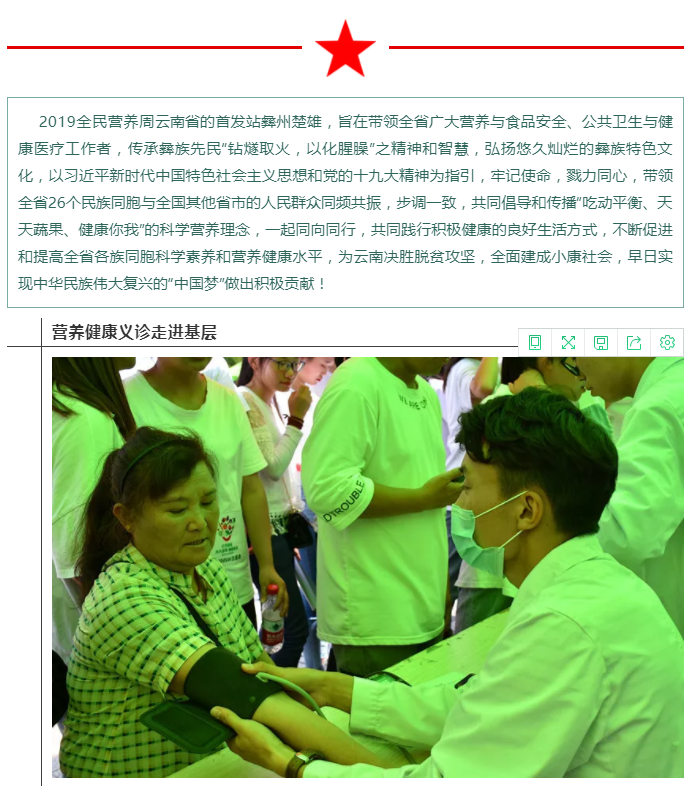The width and height of the screenshot is (695, 786).
Task: Open the blood pressure check photo
Action: tap(367, 580)
